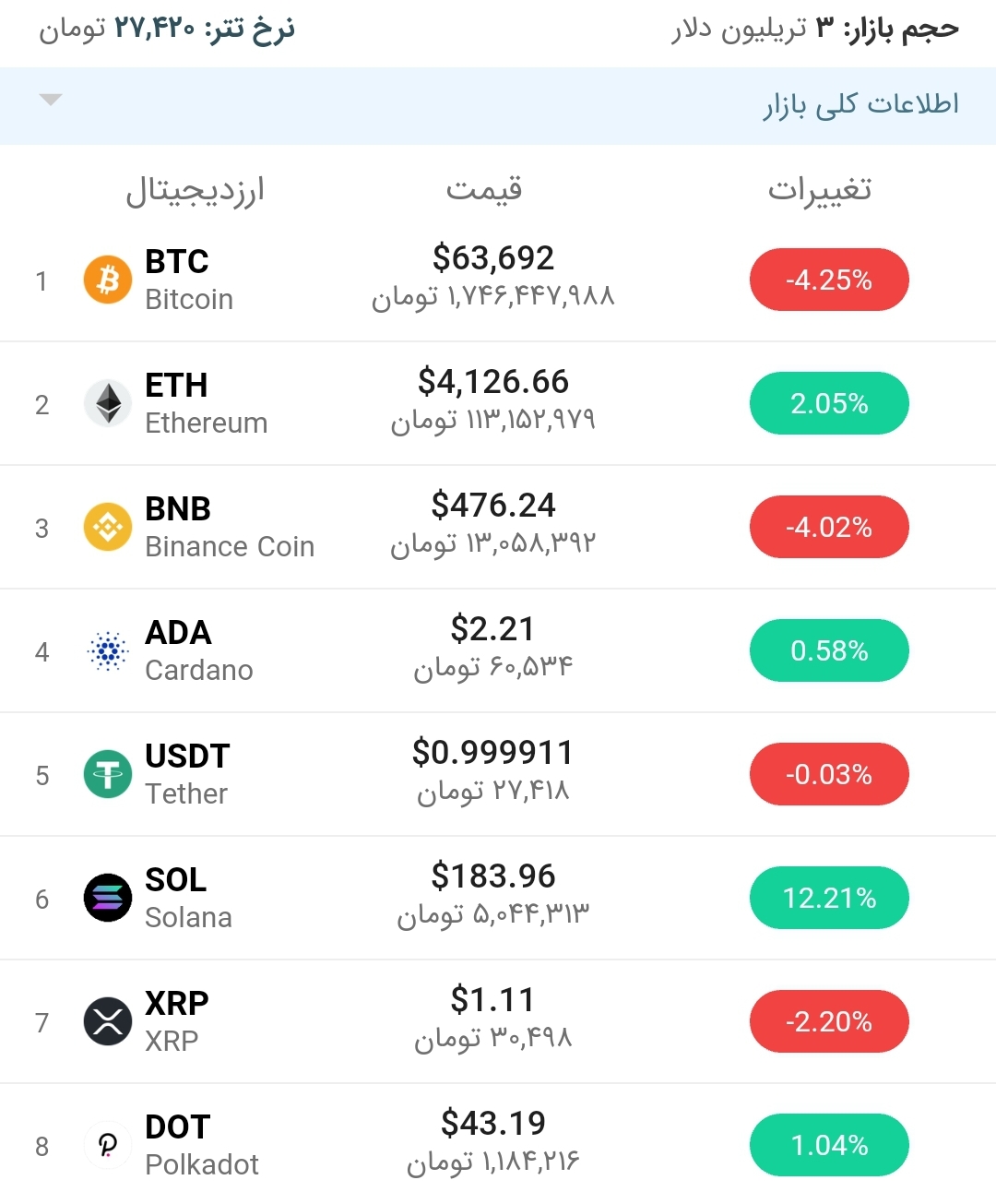The image size is (996, 1204).
Task: Switch to the تغییرات column header
Action: pos(819,190)
